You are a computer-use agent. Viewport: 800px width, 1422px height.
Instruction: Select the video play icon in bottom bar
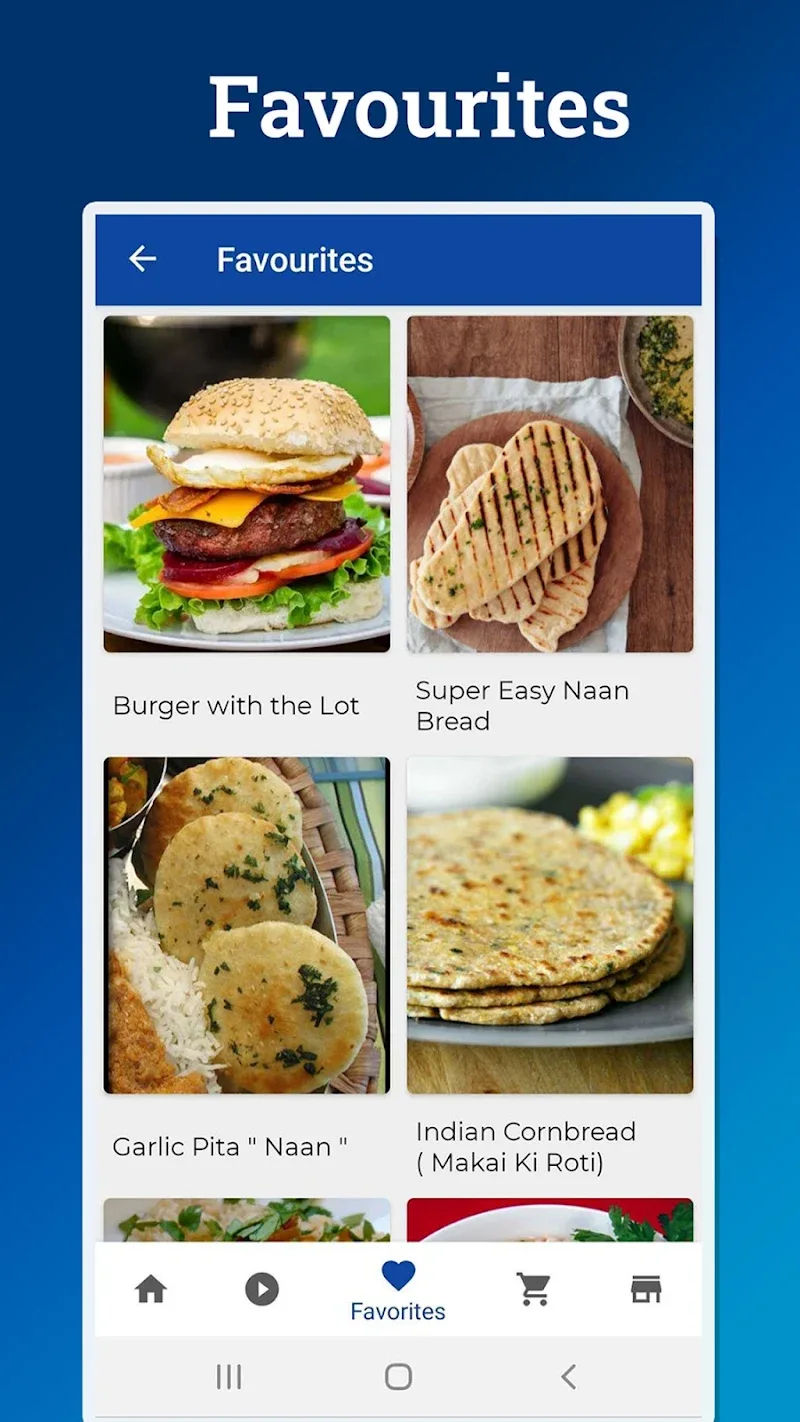tap(262, 1289)
